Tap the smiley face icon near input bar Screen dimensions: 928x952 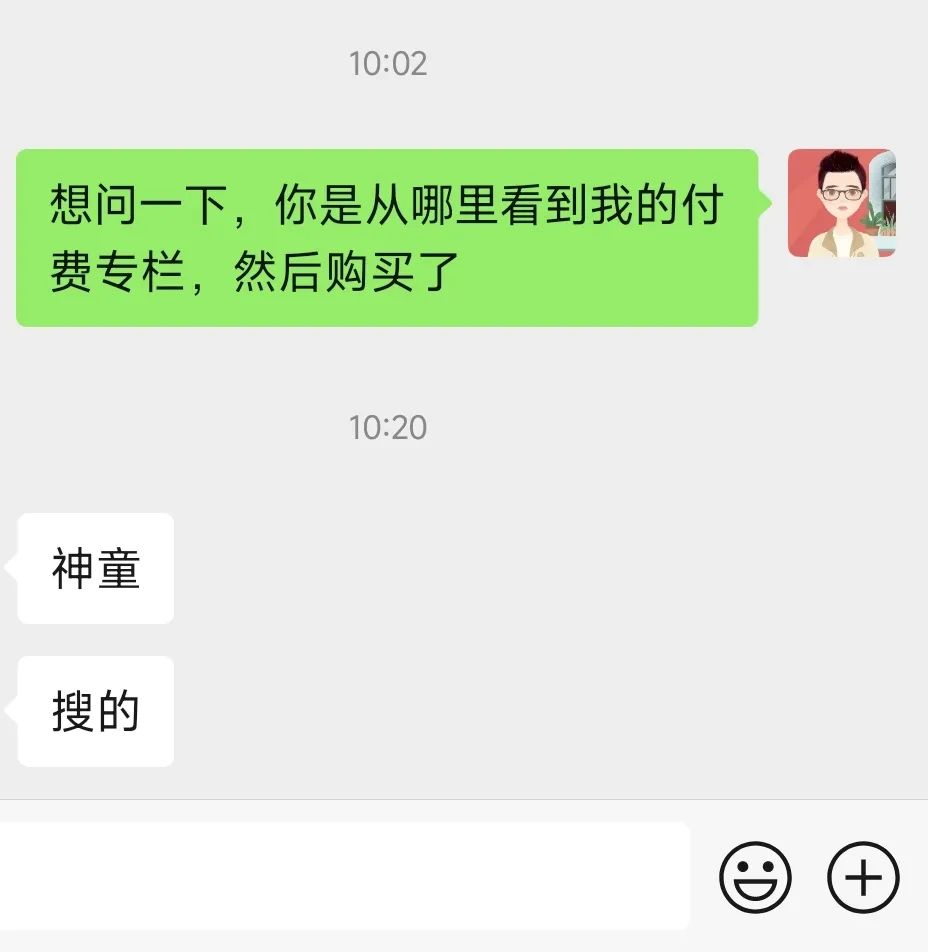[x=757, y=876]
